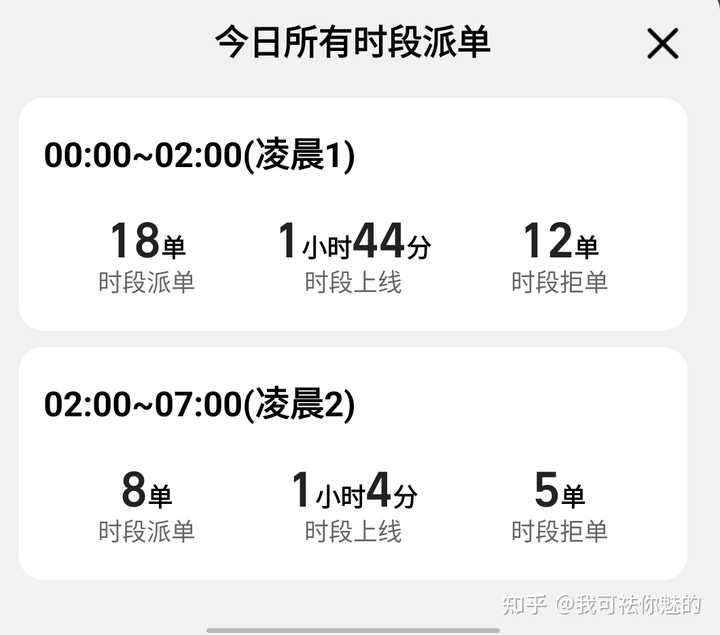The image size is (720, 635).
Task: Close the 今日所有时段派单 dialog
Action: click(662, 44)
